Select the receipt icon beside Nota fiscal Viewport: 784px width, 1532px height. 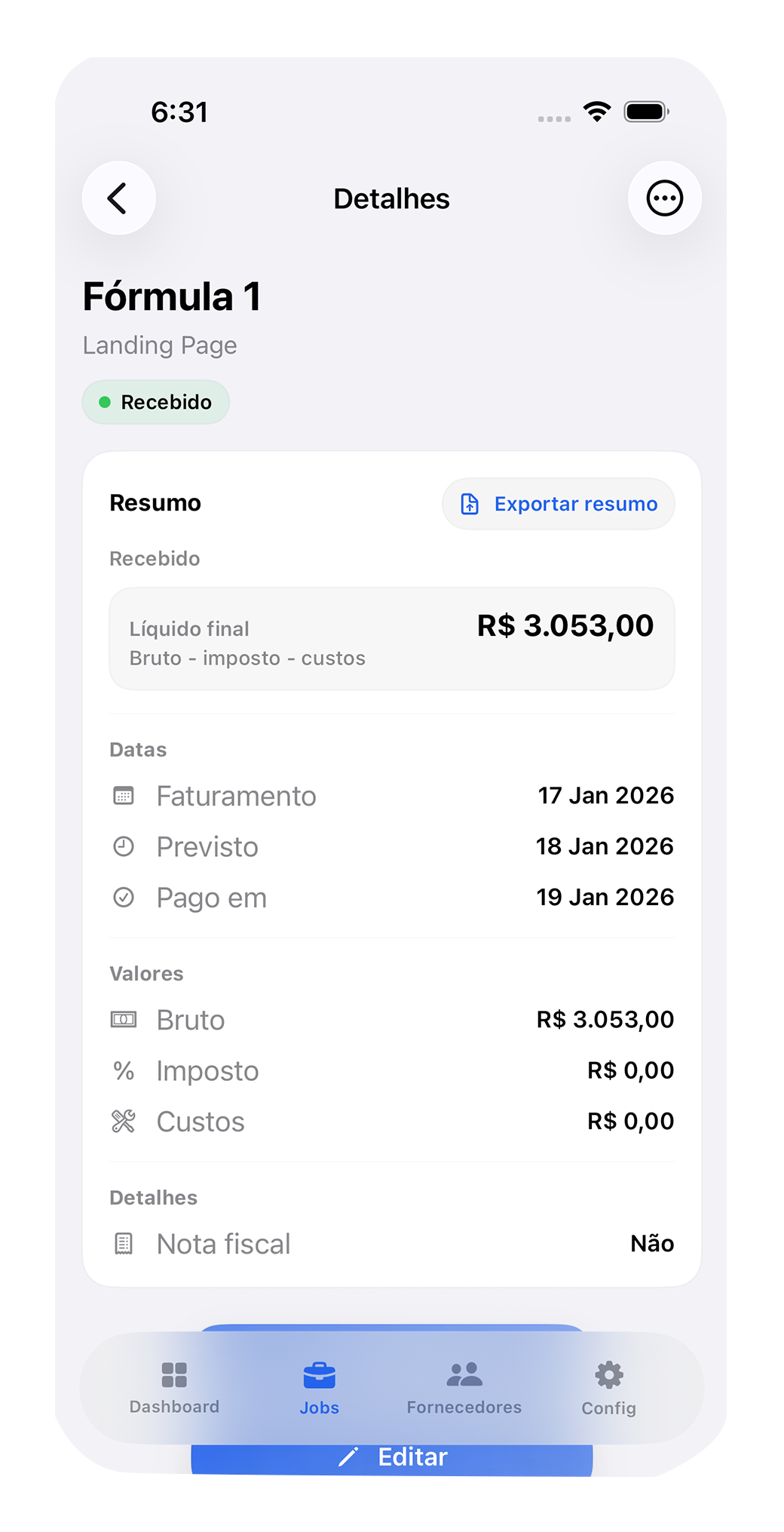[124, 1243]
